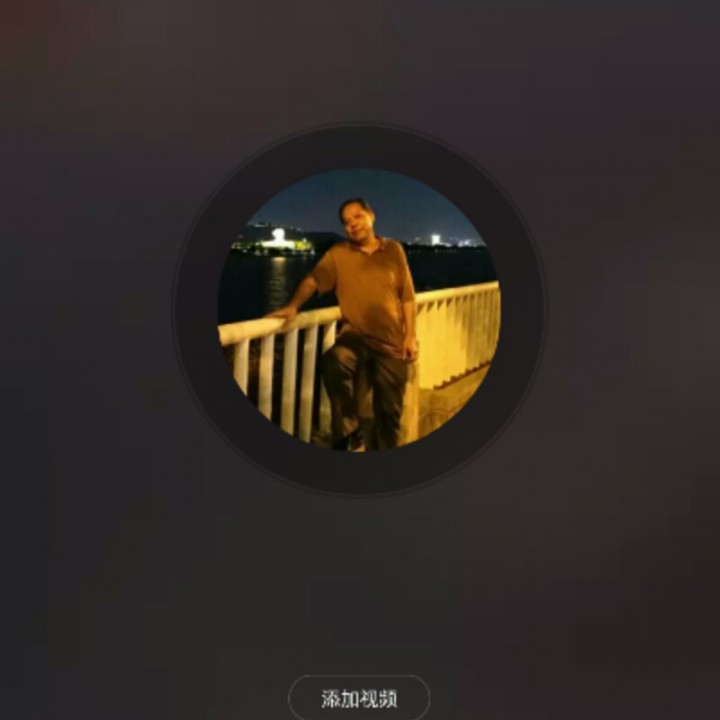Open the circular photo thumbnail
This screenshot has width=720, height=720.
pyautogui.click(x=359, y=309)
